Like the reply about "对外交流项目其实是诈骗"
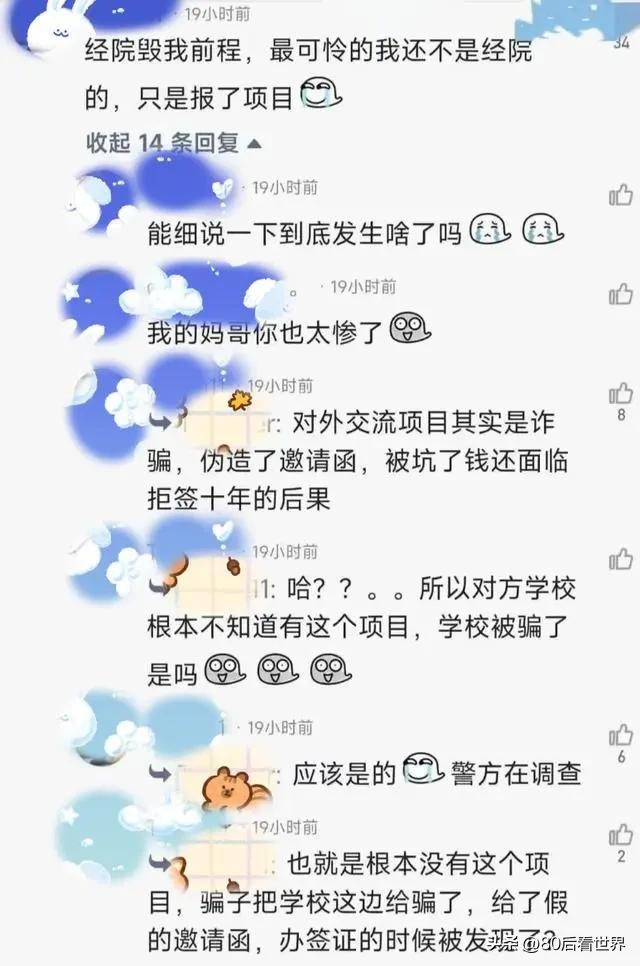Screen dimensions: 640x966 621,393
